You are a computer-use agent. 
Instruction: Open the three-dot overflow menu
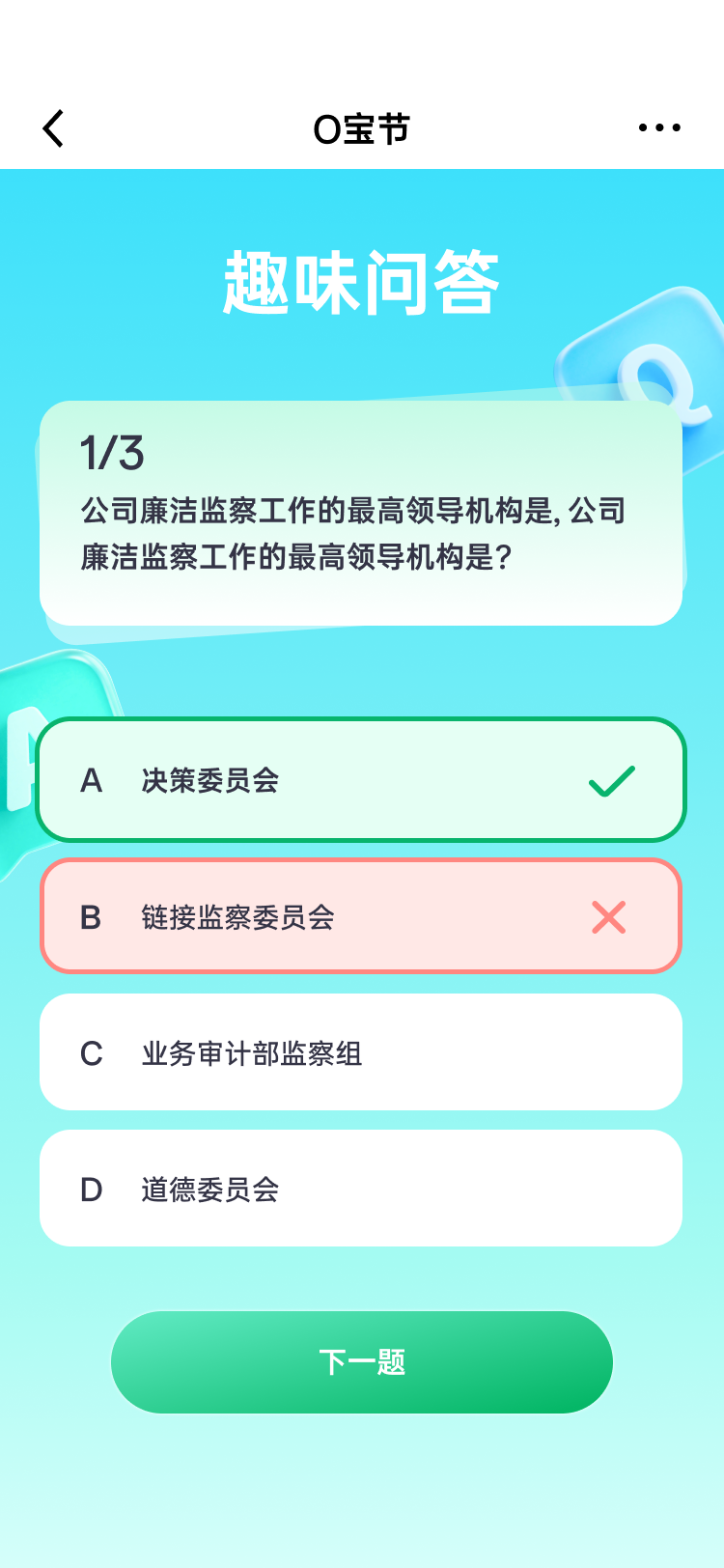pos(659,127)
